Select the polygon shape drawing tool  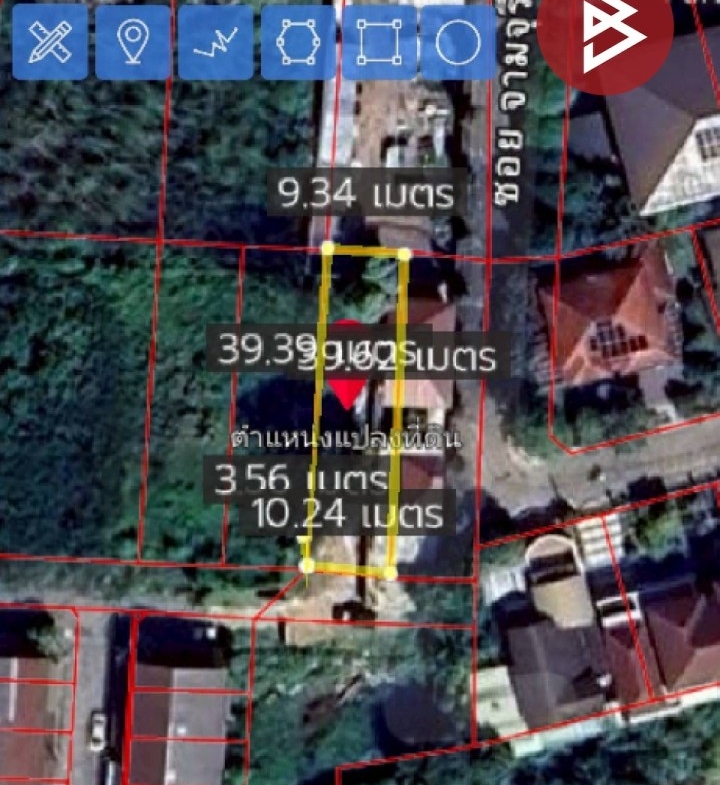point(297,41)
